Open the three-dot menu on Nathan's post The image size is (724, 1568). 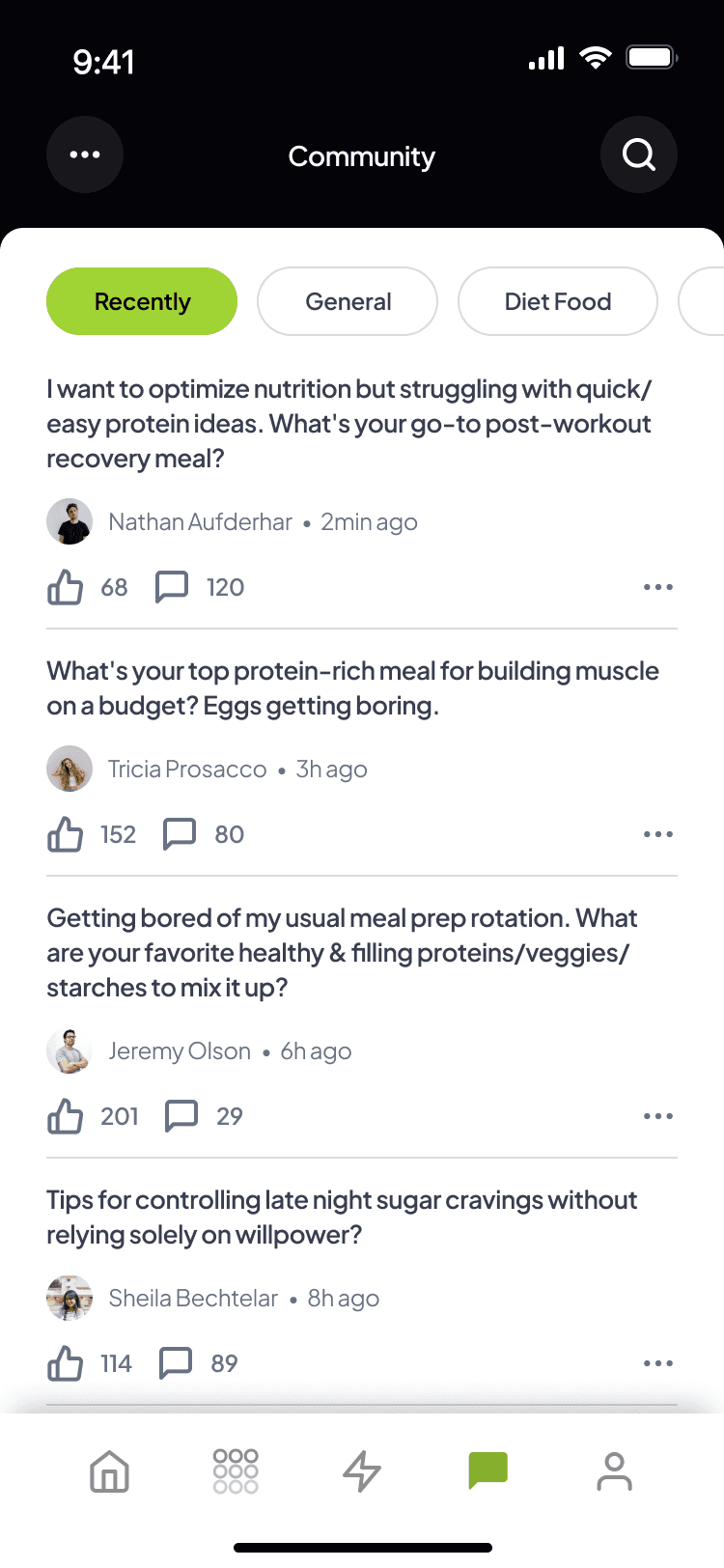point(658,586)
